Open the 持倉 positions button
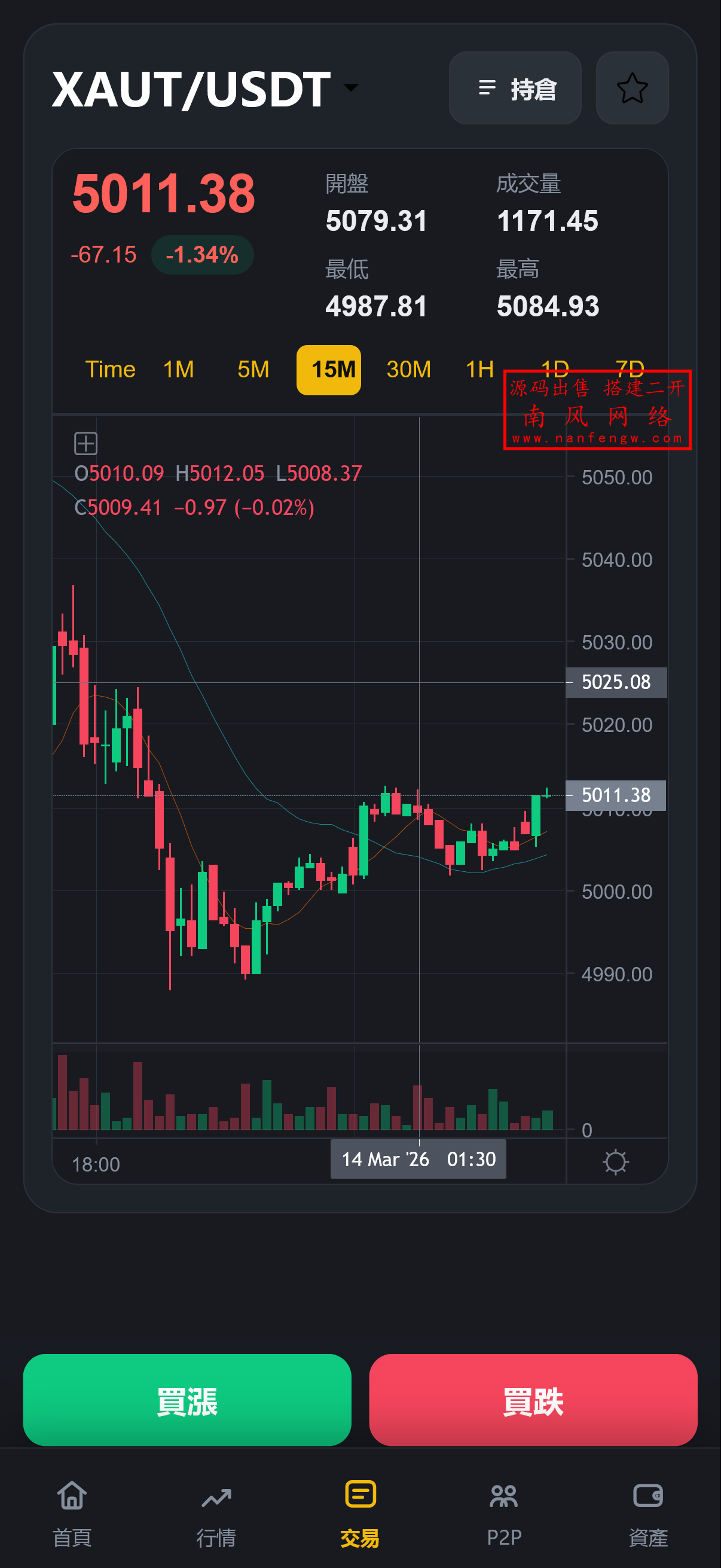Viewport: 721px width, 1568px height. [515, 89]
